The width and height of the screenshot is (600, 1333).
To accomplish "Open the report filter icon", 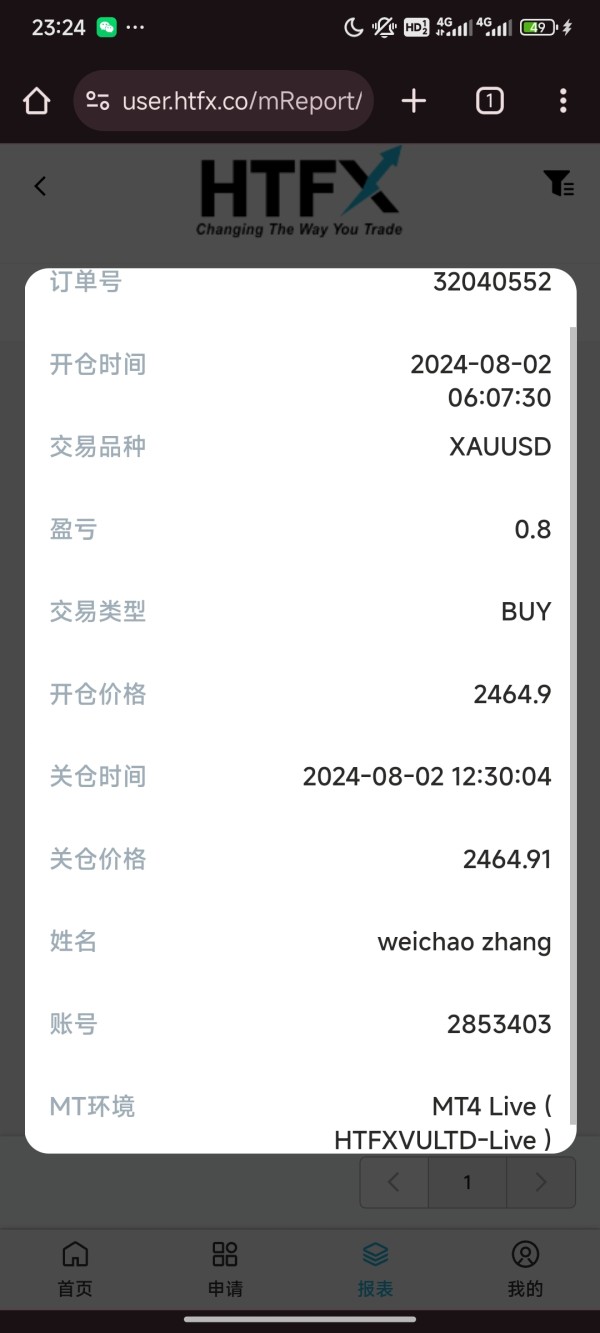I will tap(558, 183).
